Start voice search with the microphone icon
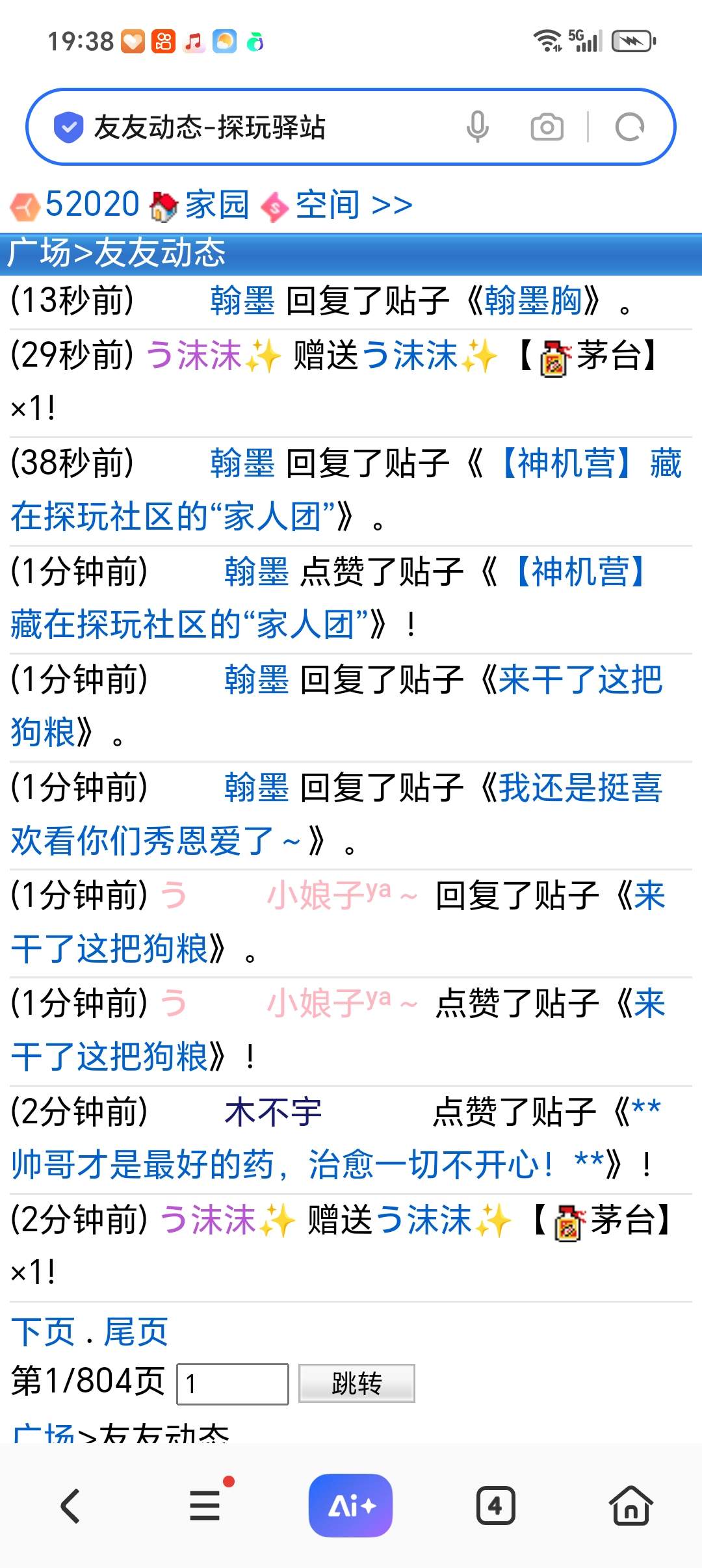Image resolution: width=702 pixels, height=1568 pixels. click(x=477, y=127)
